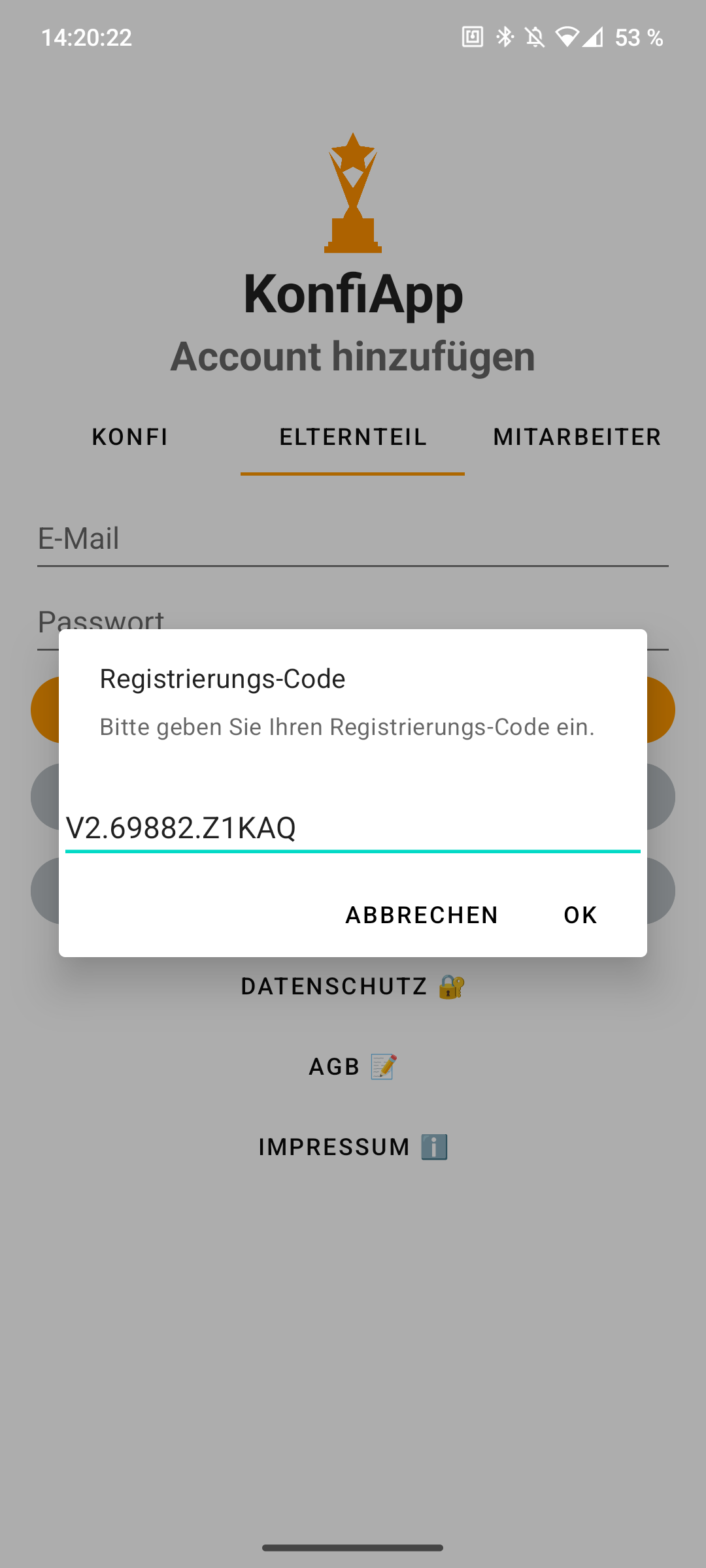The width and height of the screenshot is (706, 1568).
Task: Tap the KonfiApp trophy logo
Action: click(x=353, y=193)
